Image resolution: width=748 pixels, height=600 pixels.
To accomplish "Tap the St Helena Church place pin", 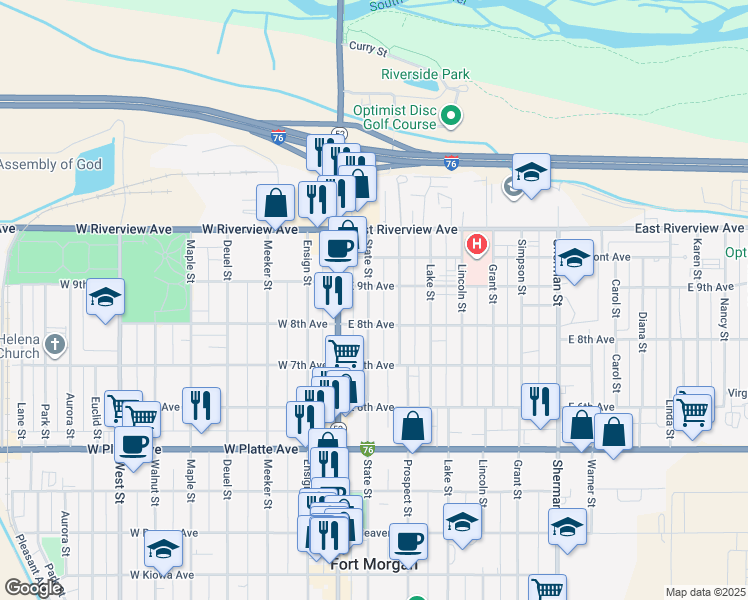I will point(55,346).
